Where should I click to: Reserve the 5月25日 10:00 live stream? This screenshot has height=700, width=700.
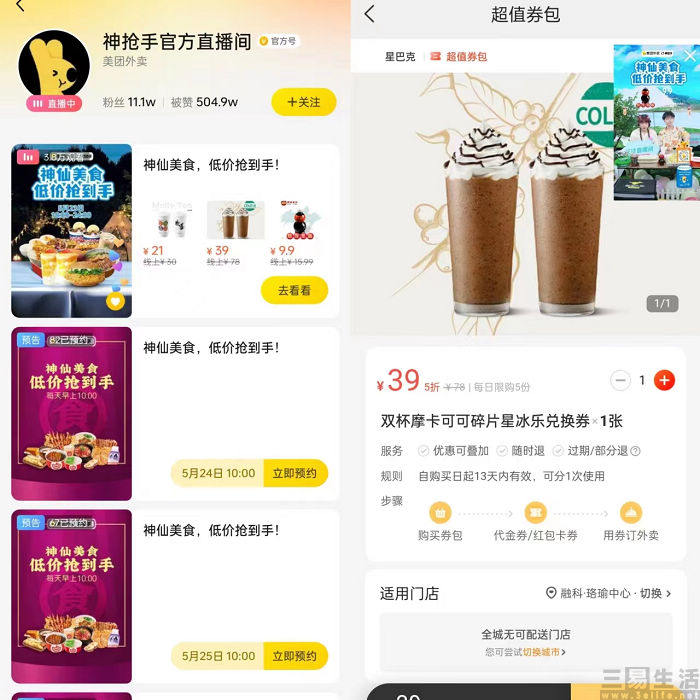click(x=295, y=656)
